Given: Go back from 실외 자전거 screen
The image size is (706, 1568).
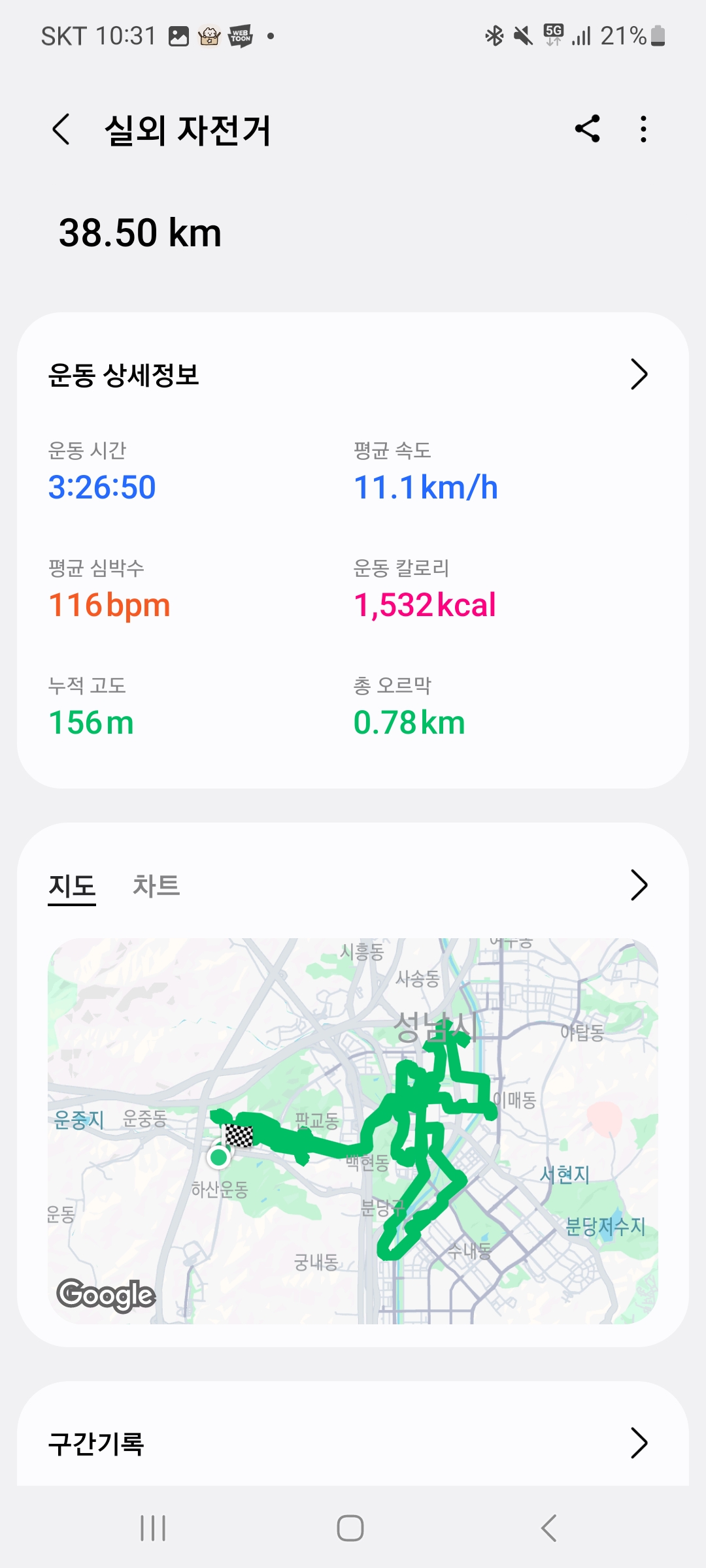Looking at the screenshot, I should [61, 129].
